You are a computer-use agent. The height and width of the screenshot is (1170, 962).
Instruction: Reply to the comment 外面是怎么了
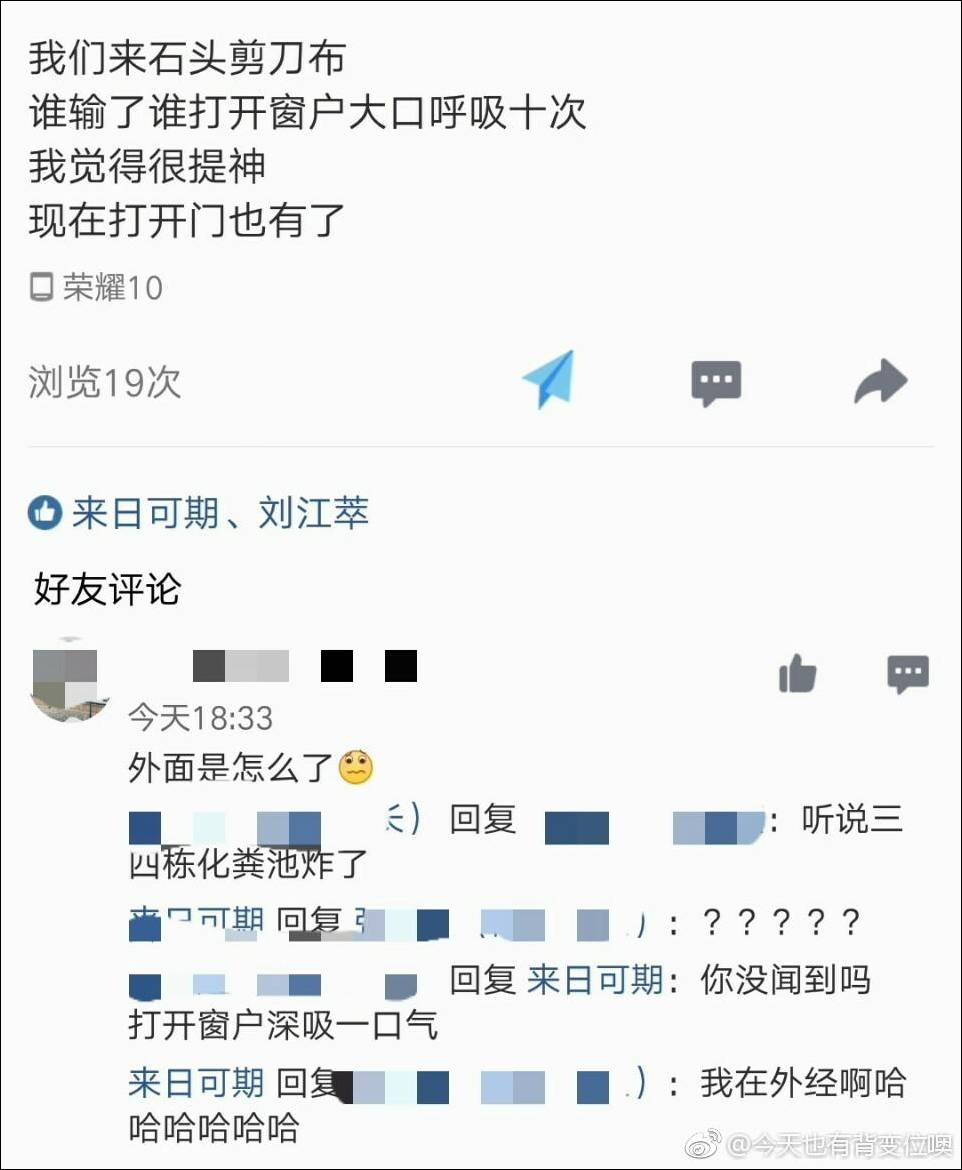[x=908, y=674]
